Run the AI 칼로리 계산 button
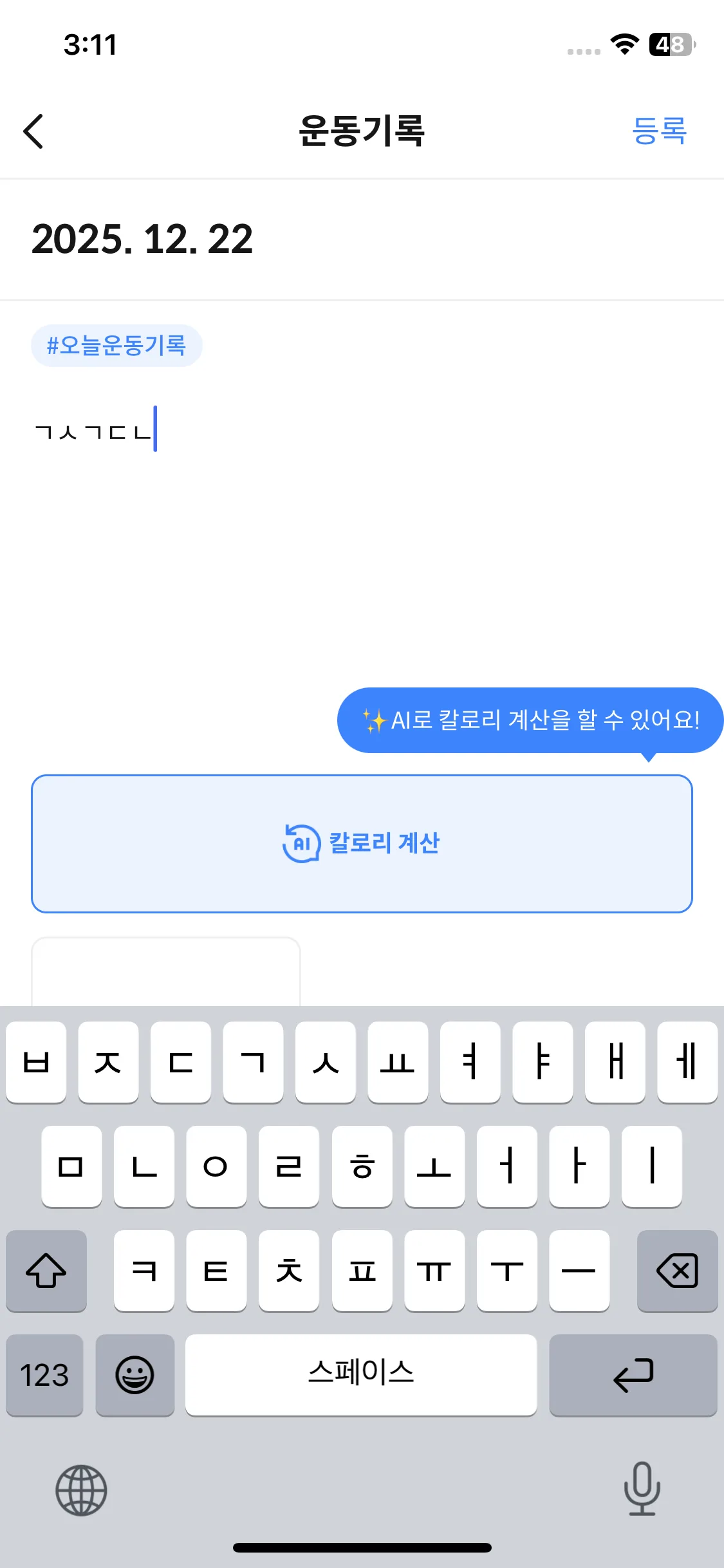 click(362, 843)
